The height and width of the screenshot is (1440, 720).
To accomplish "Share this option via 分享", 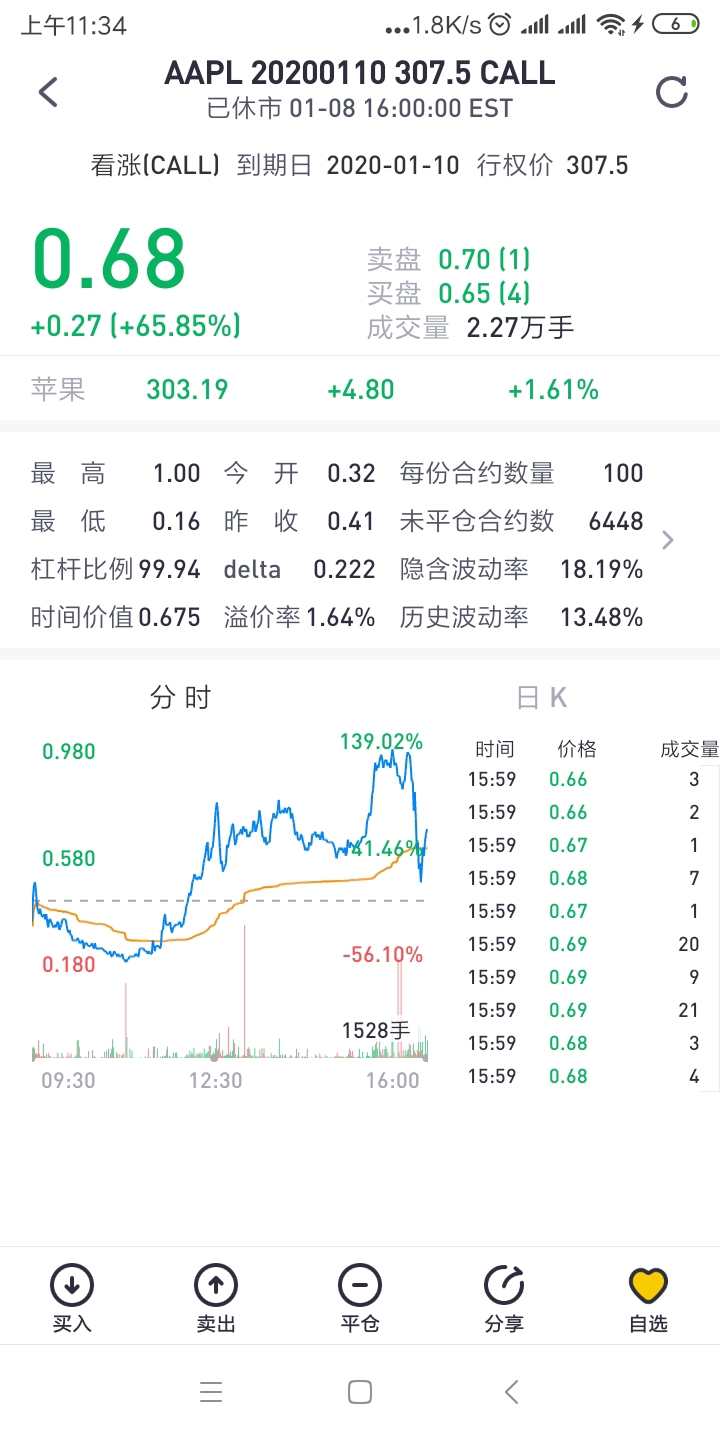I will pyautogui.click(x=504, y=1298).
